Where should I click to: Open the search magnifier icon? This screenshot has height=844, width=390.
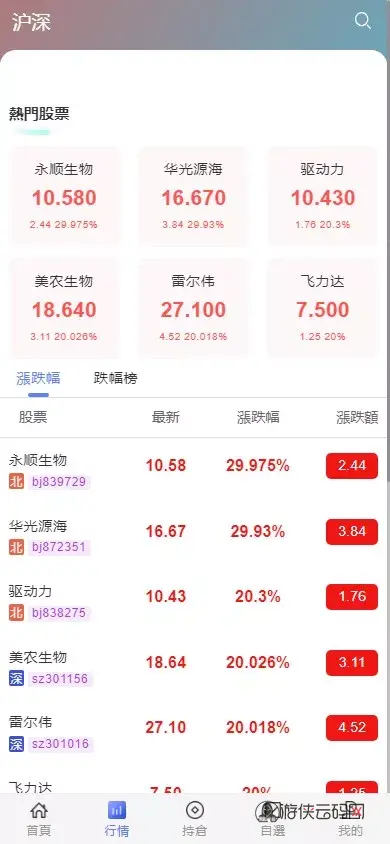363,22
